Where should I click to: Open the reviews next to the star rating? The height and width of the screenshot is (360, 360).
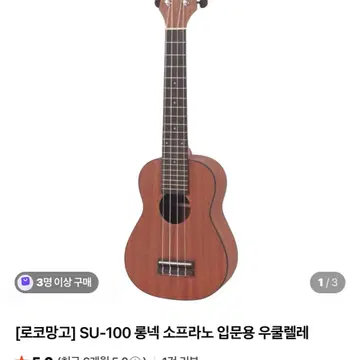point(180,358)
